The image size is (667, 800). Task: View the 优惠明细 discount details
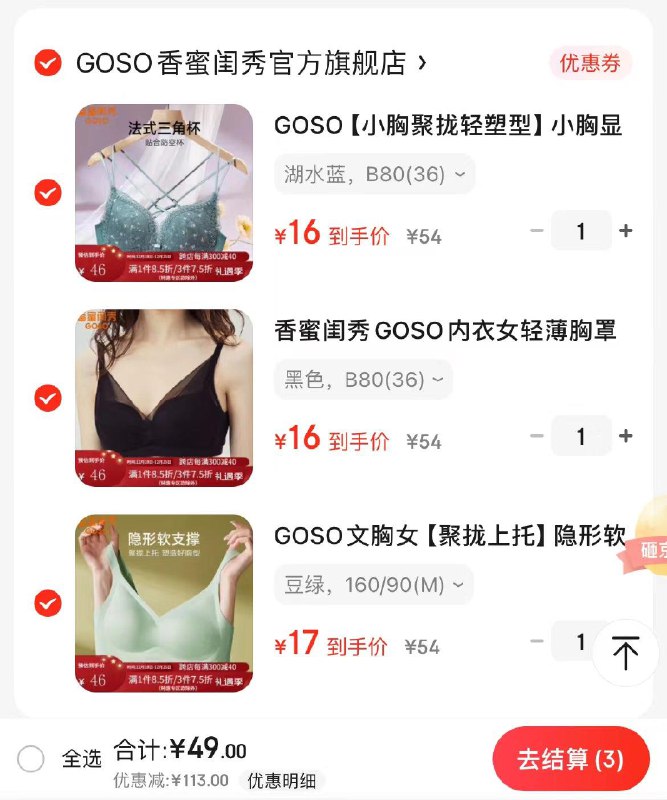284,781
